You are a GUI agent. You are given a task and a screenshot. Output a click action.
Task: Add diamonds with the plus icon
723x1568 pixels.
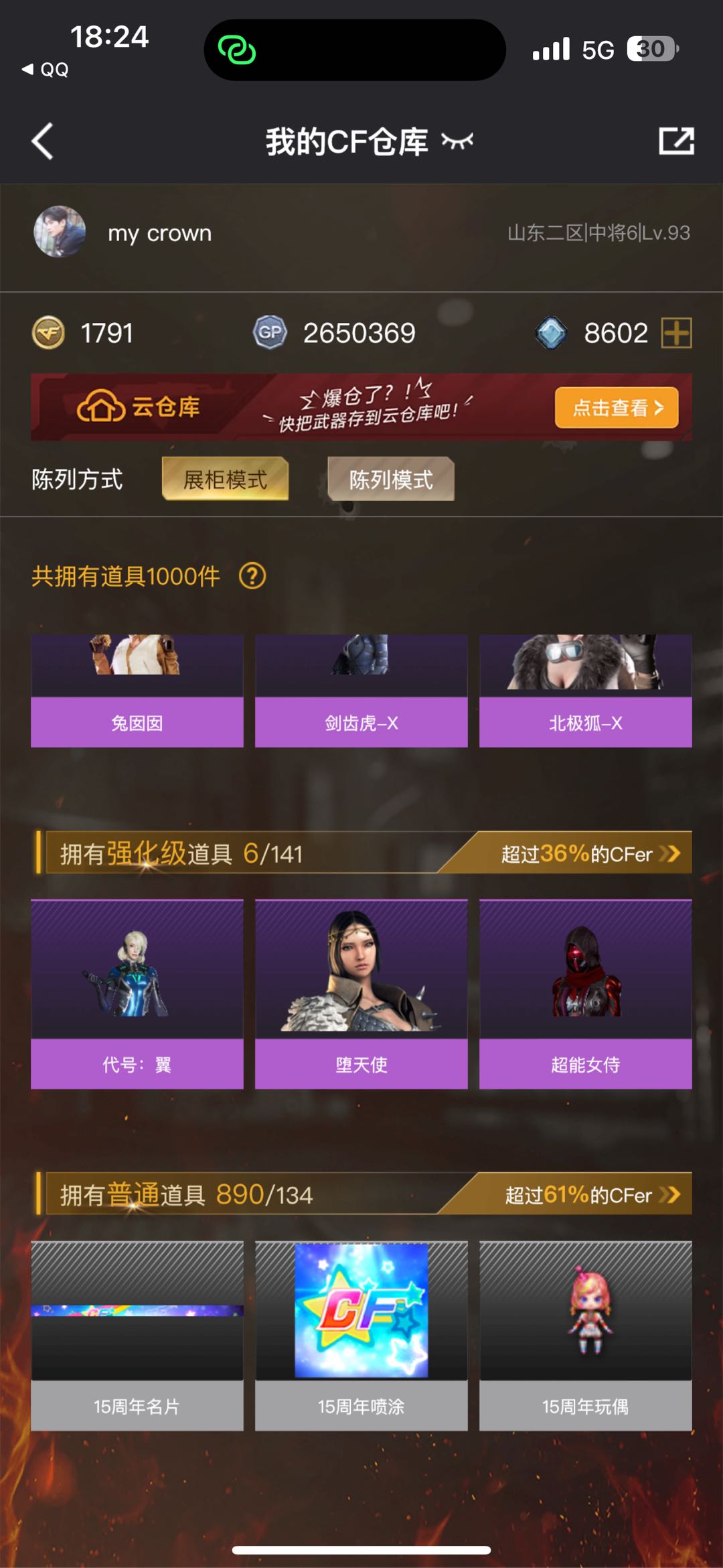676,333
